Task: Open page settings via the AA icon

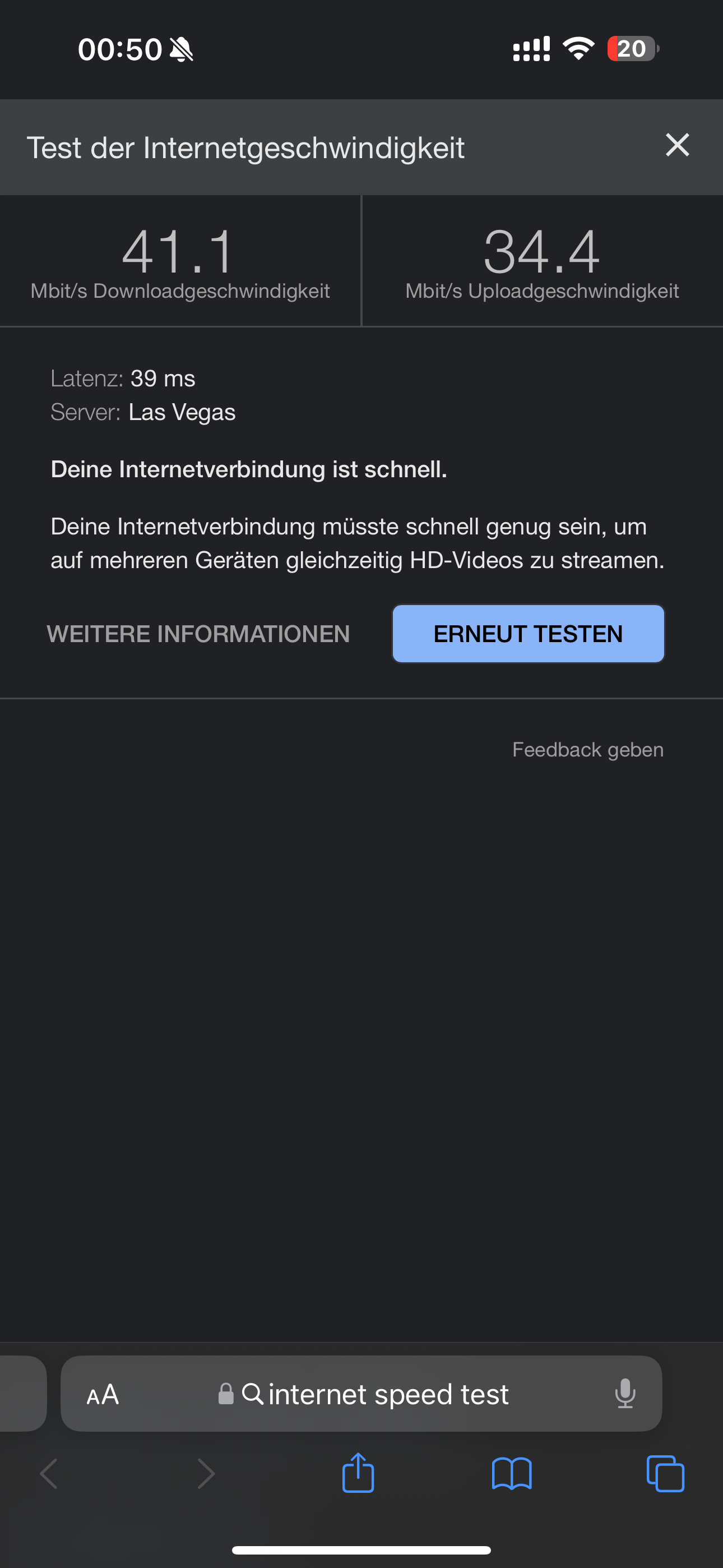Action: [x=101, y=1395]
